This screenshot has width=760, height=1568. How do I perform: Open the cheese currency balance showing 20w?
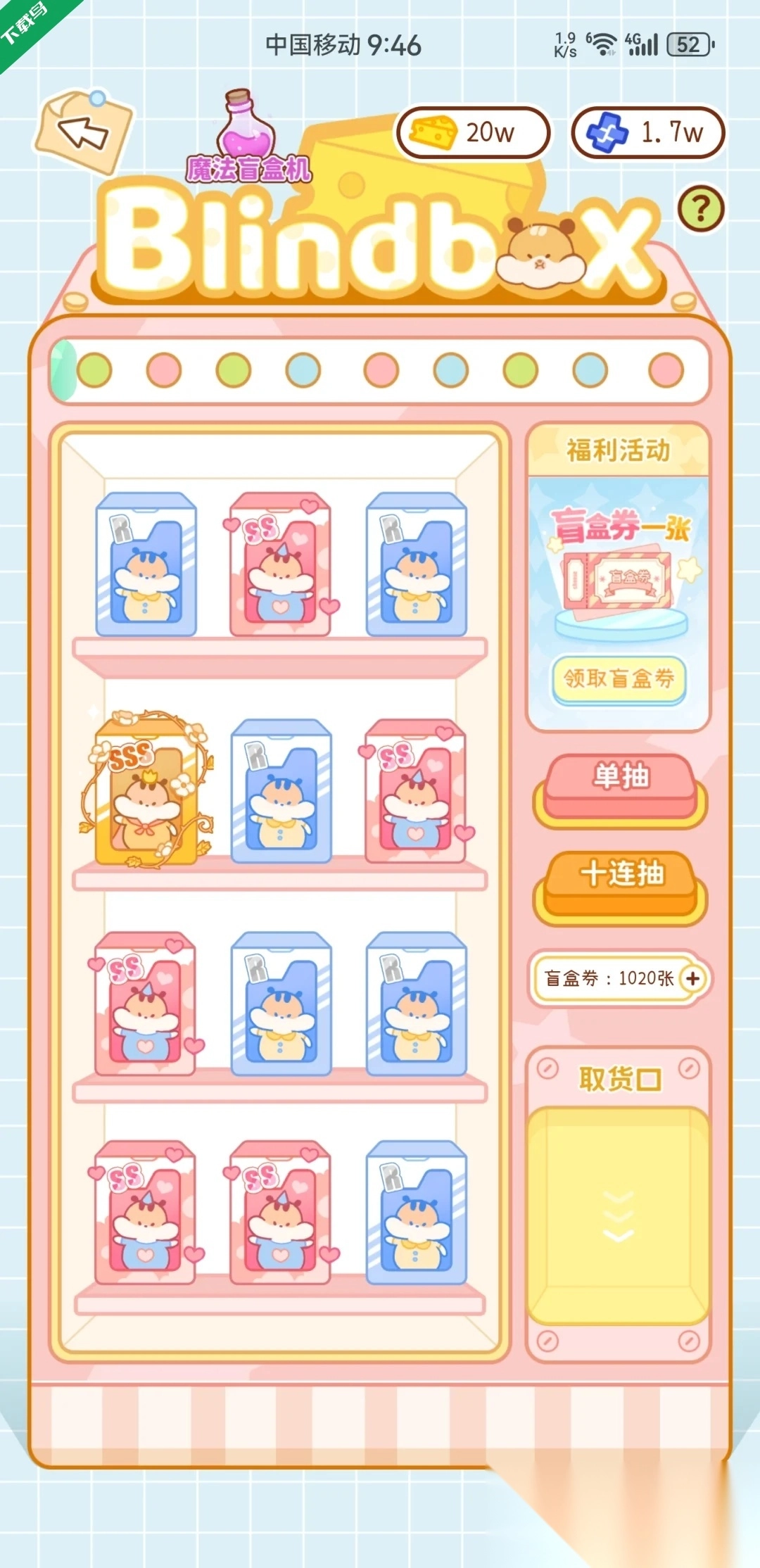click(474, 131)
